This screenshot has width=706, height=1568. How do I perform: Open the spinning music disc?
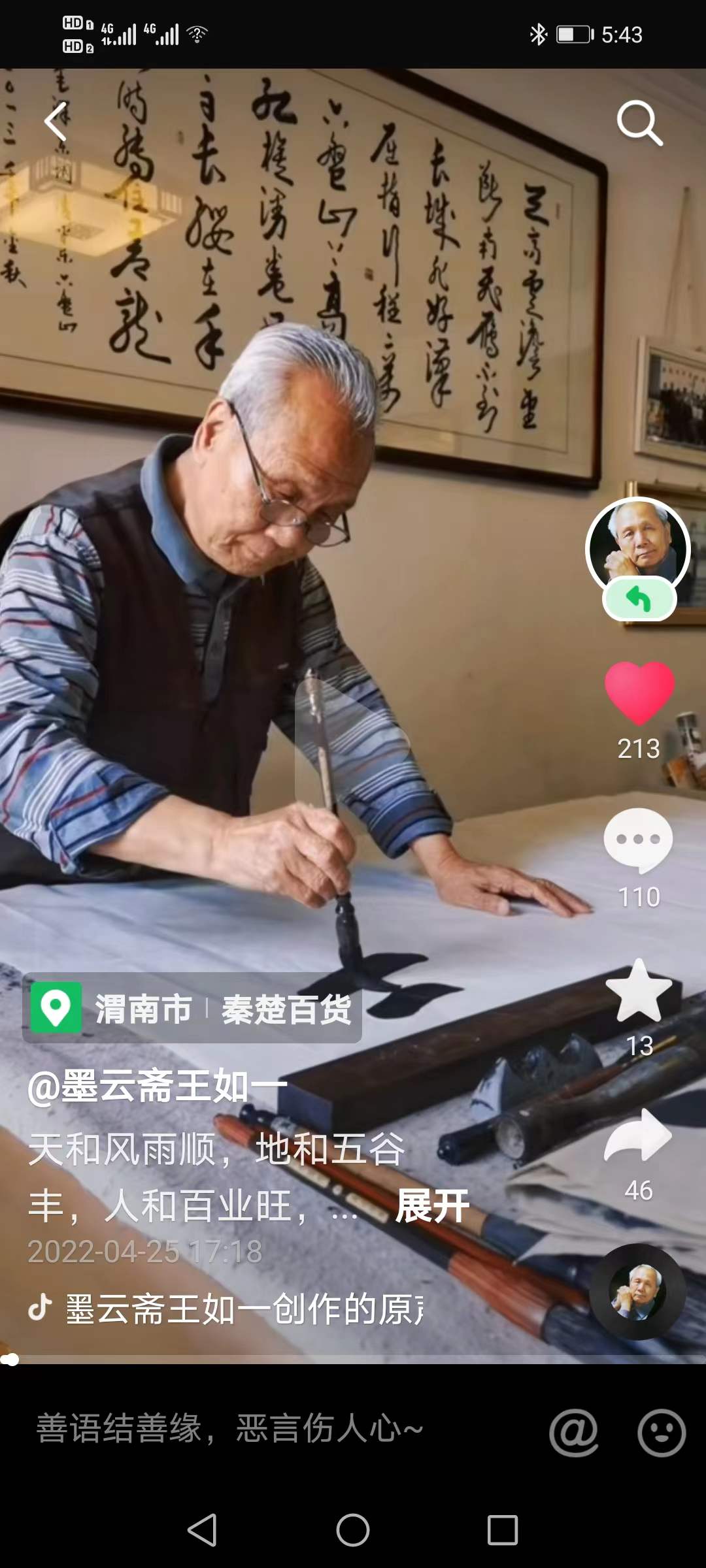[637, 1292]
